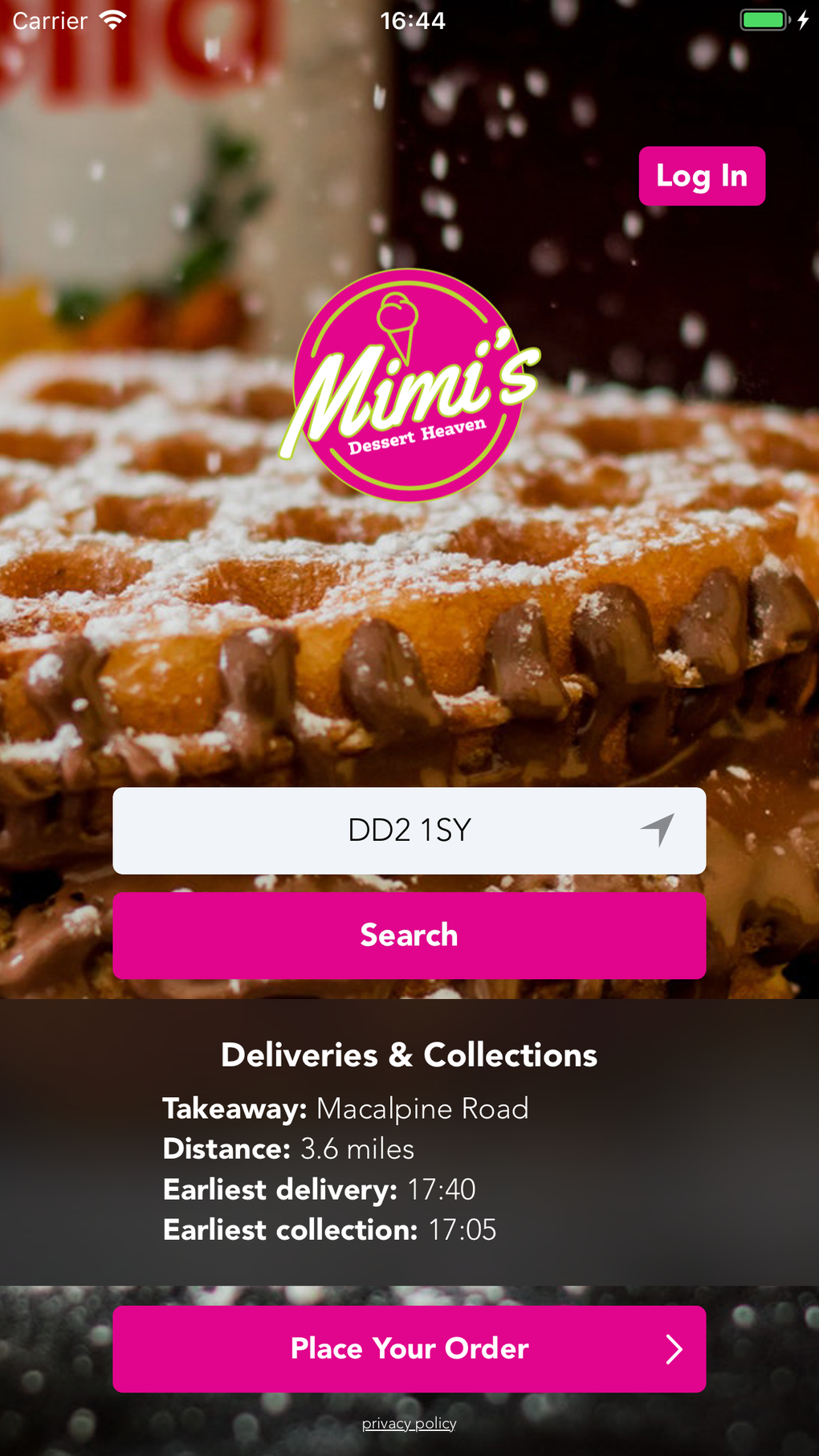Tap the Carrier label in the status bar
Screen dimensions: 819x1456
pos(50,21)
